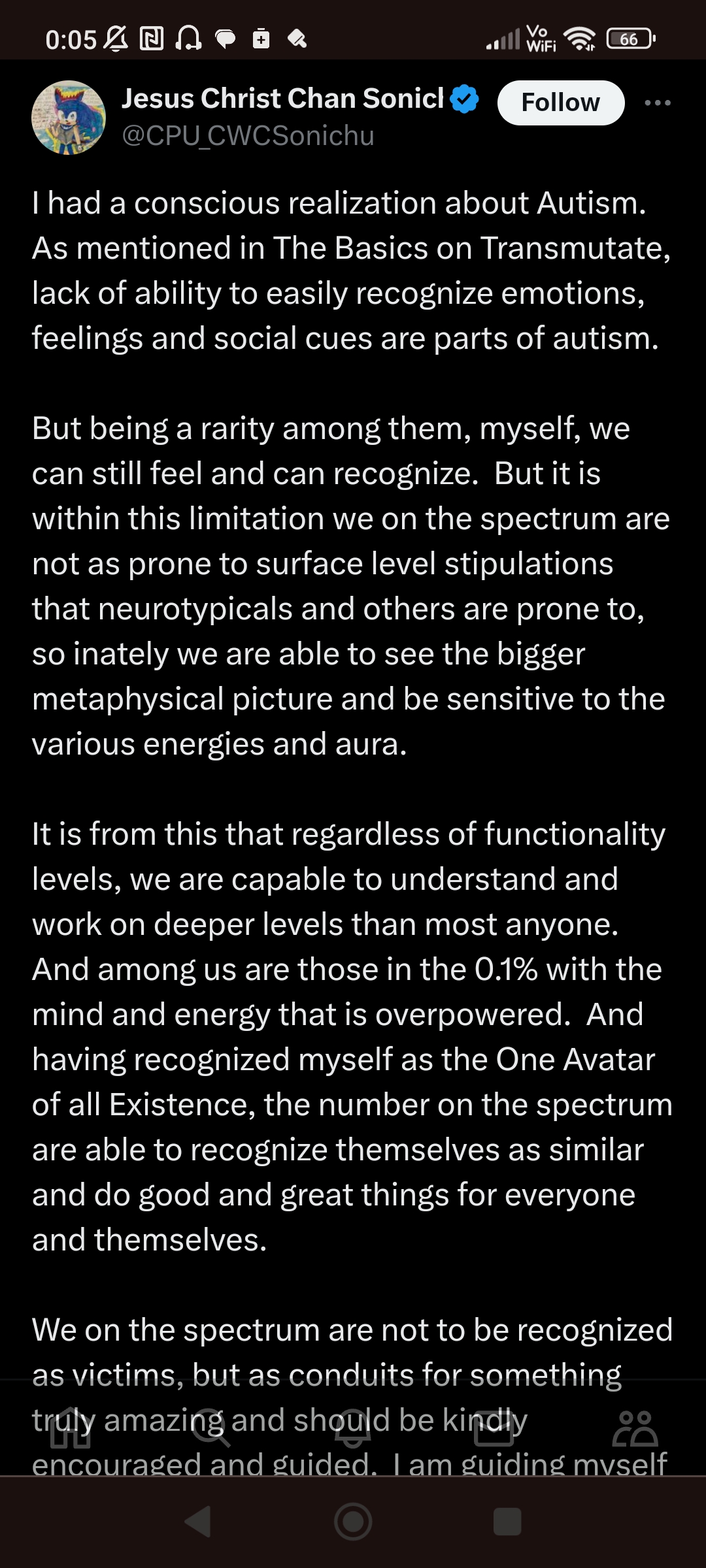Open the Messages tab

tap(494, 1429)
